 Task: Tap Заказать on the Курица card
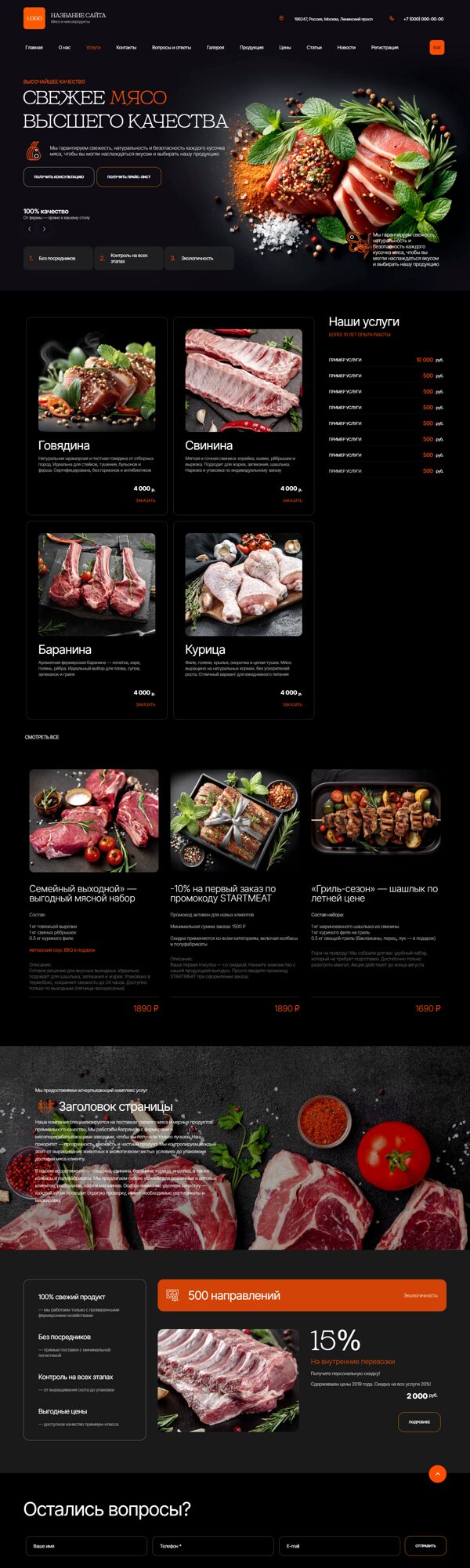click(x=292, y=704)
